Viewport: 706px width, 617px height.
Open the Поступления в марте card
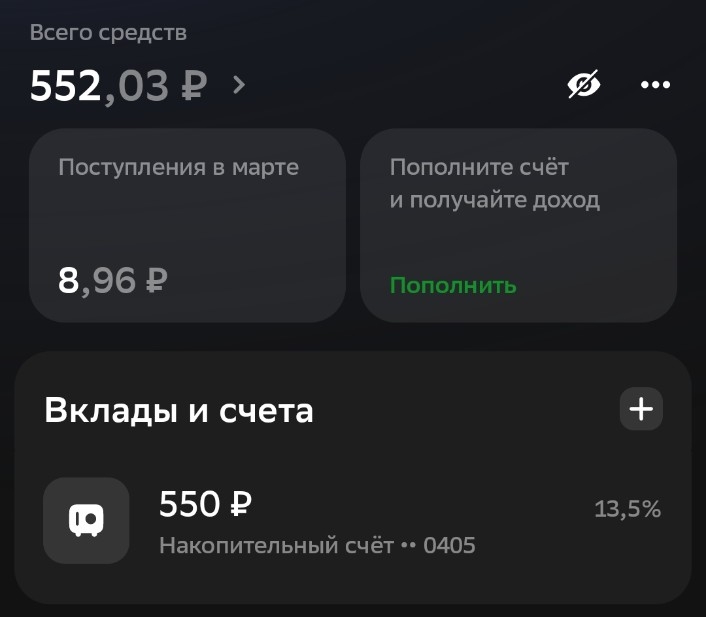point(187,225)
